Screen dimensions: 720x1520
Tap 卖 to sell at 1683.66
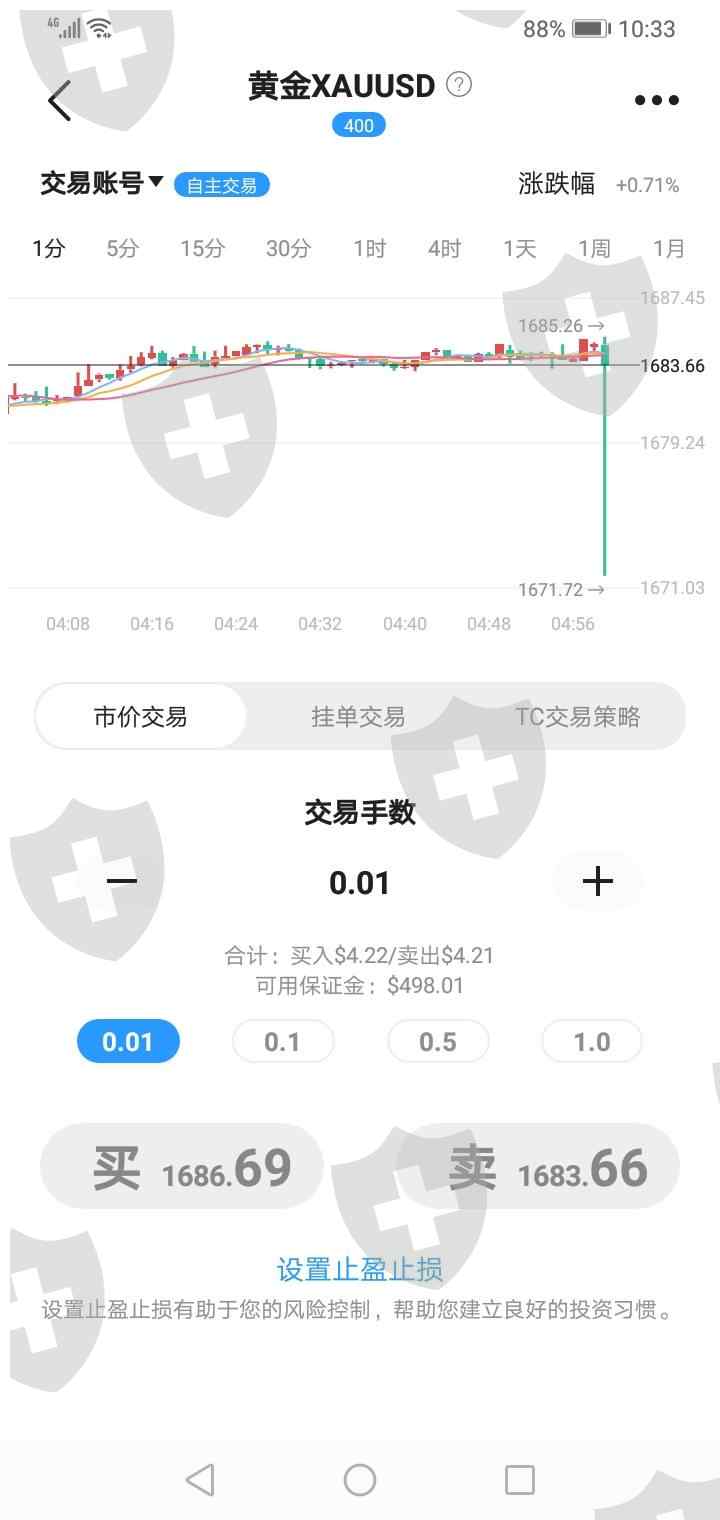[x=540, y=1167]
